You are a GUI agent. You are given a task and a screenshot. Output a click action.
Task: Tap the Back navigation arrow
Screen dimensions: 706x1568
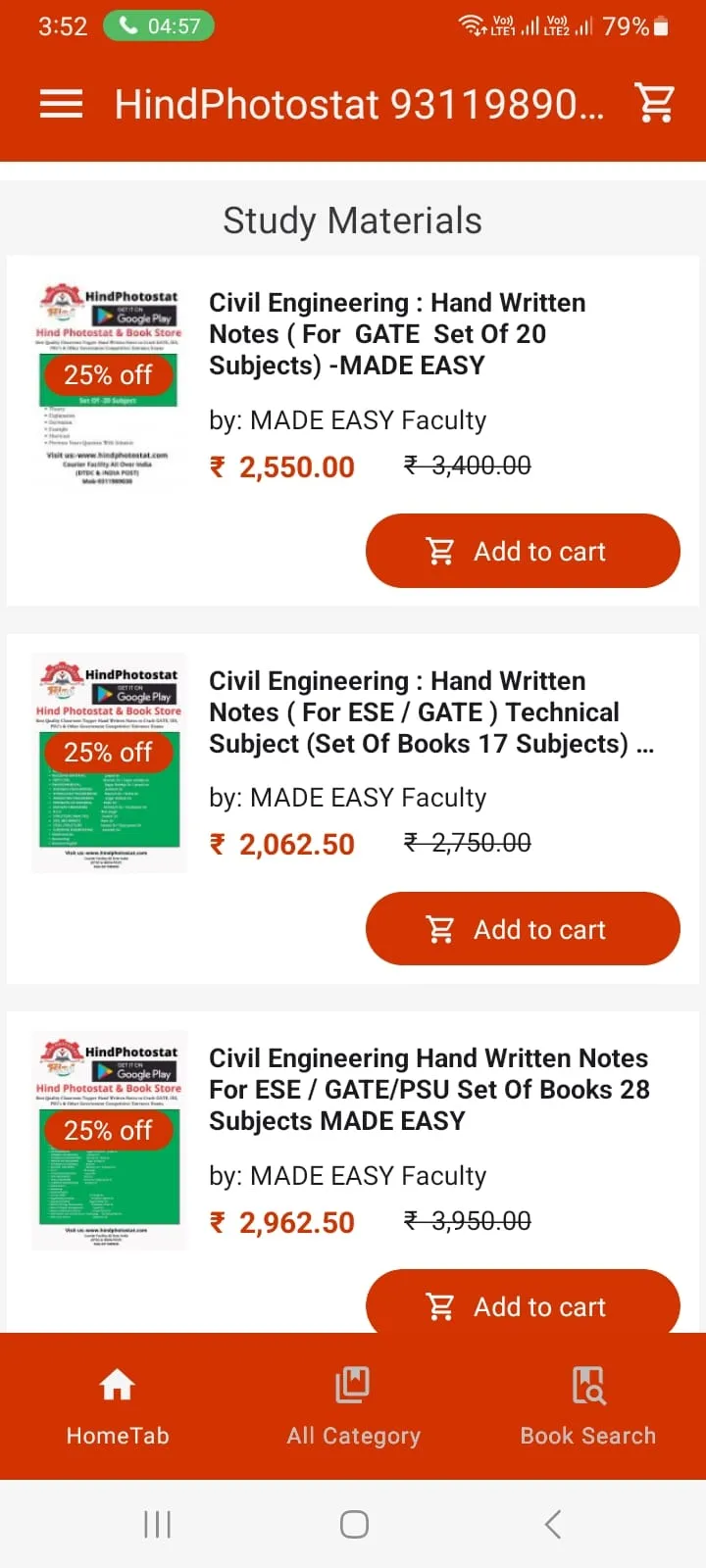click(x=552, y=1524)
